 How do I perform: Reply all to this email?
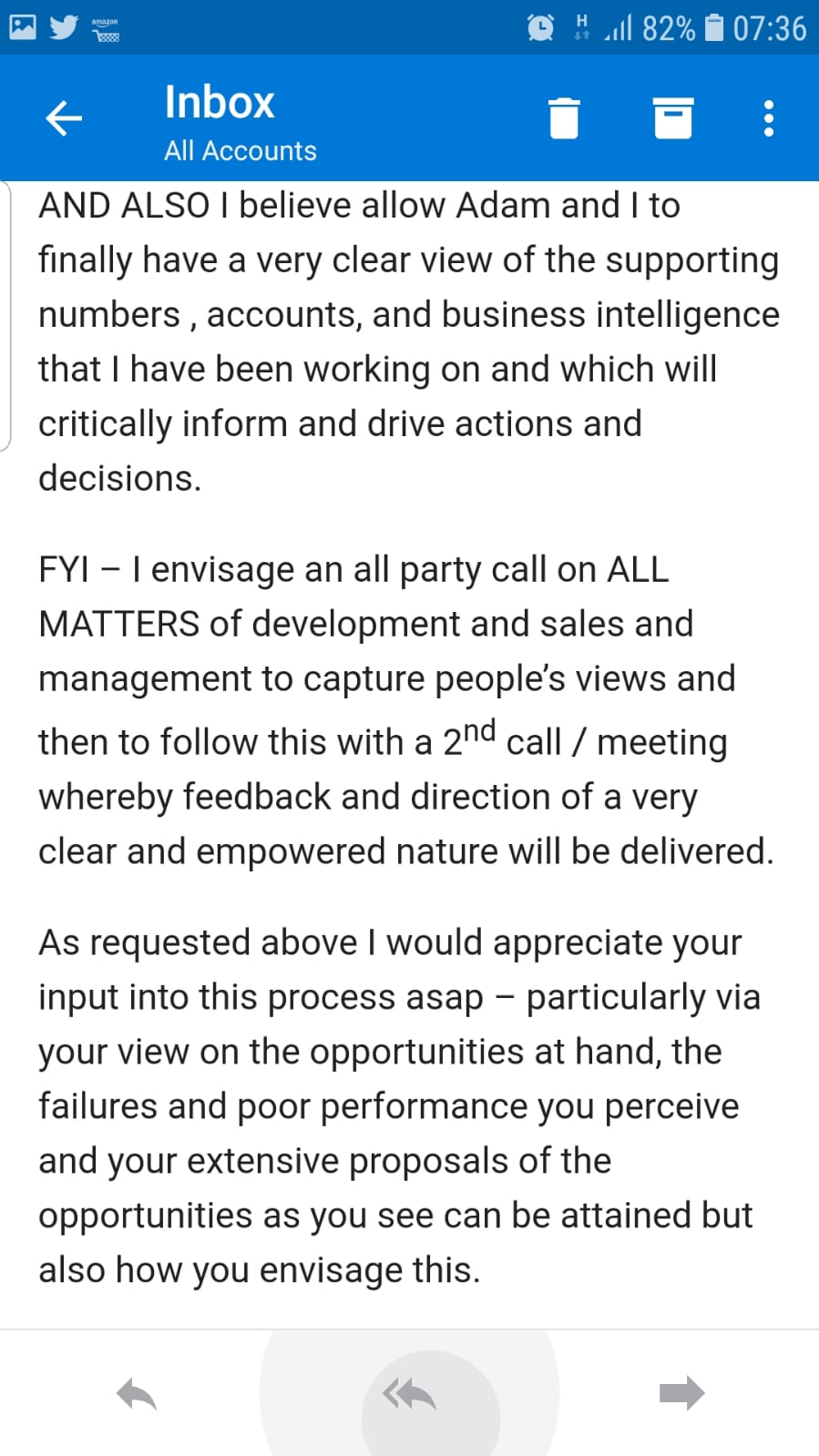click(x=409, y=1393)
